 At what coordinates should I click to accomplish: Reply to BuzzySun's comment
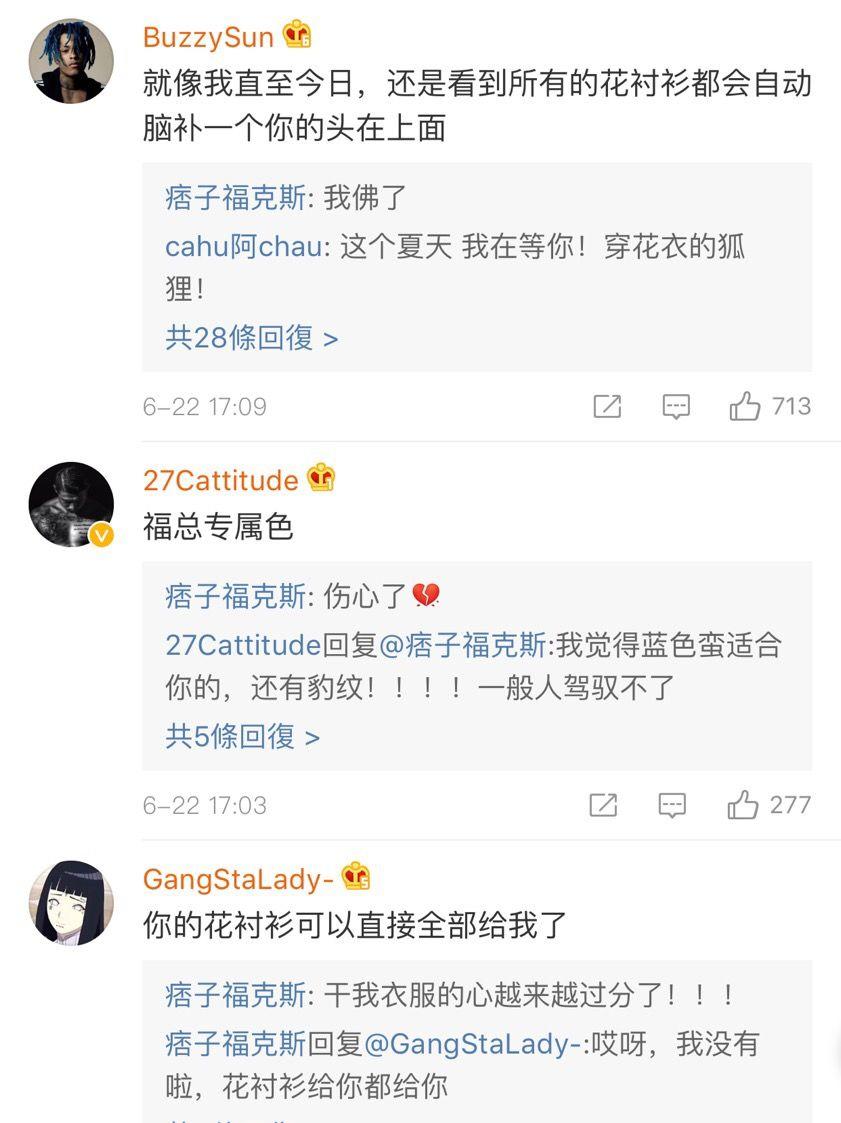coord(677,406)
